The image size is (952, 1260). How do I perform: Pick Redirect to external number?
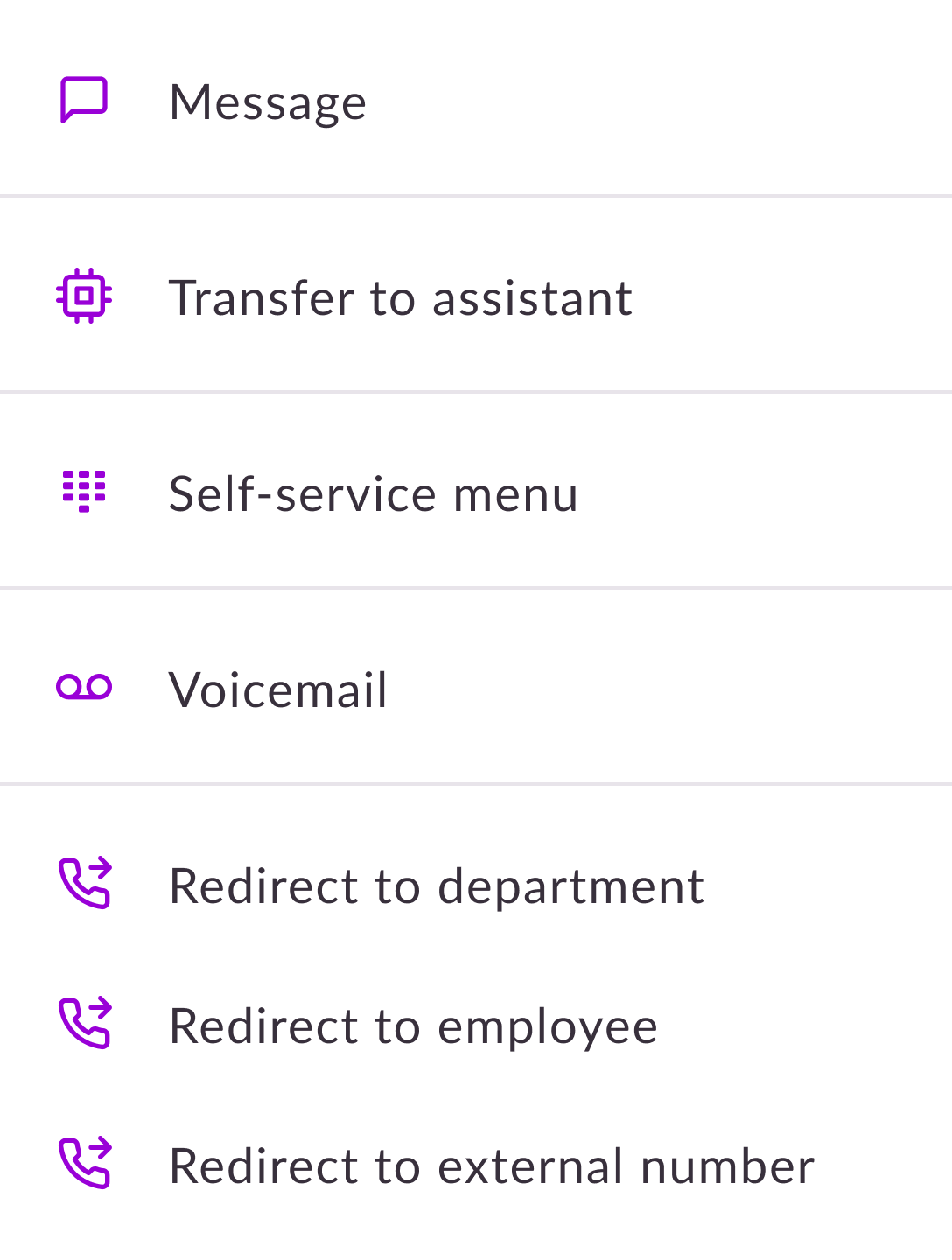491,1165
